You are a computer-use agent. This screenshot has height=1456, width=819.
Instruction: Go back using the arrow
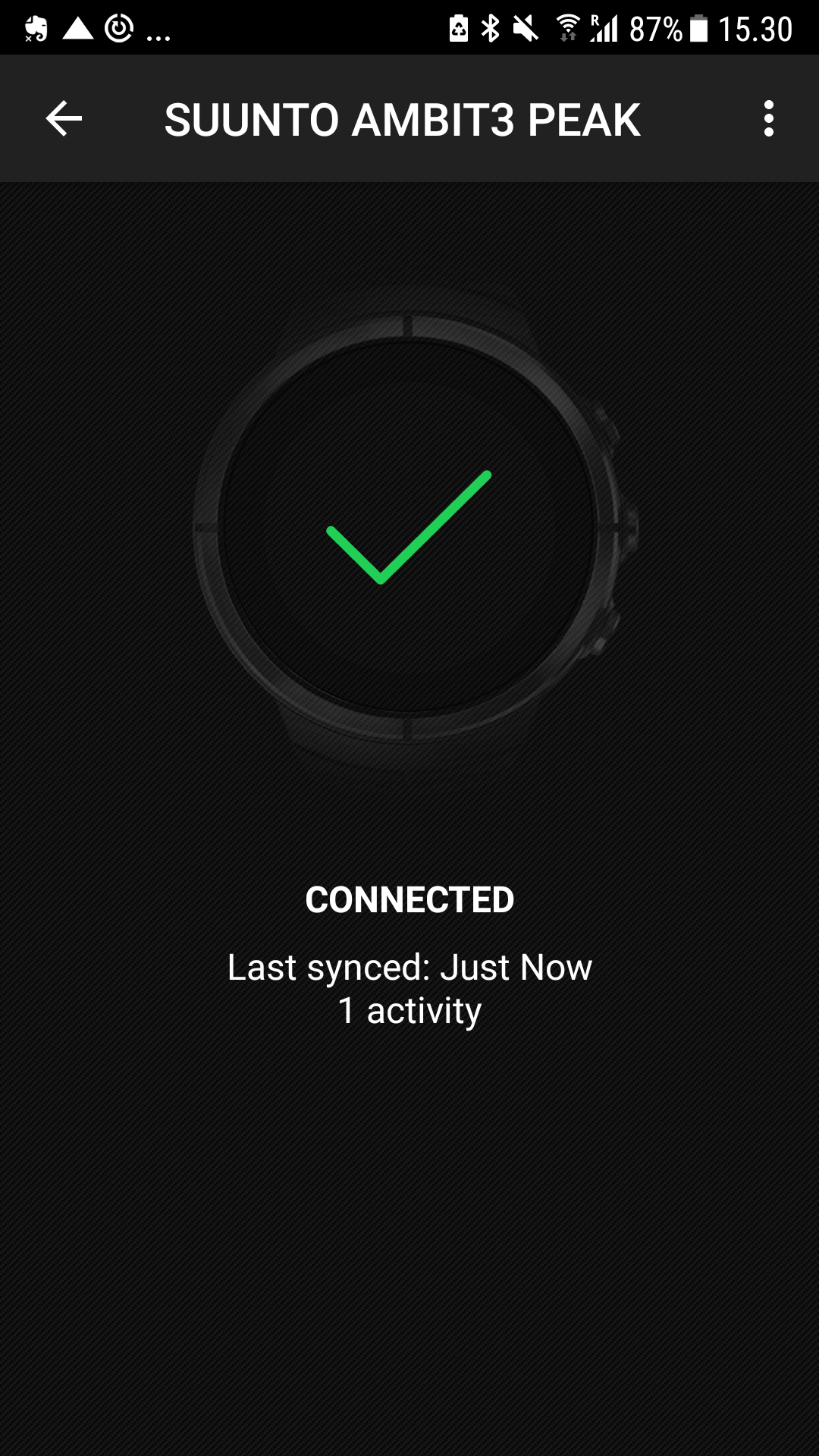pos(64,119)
